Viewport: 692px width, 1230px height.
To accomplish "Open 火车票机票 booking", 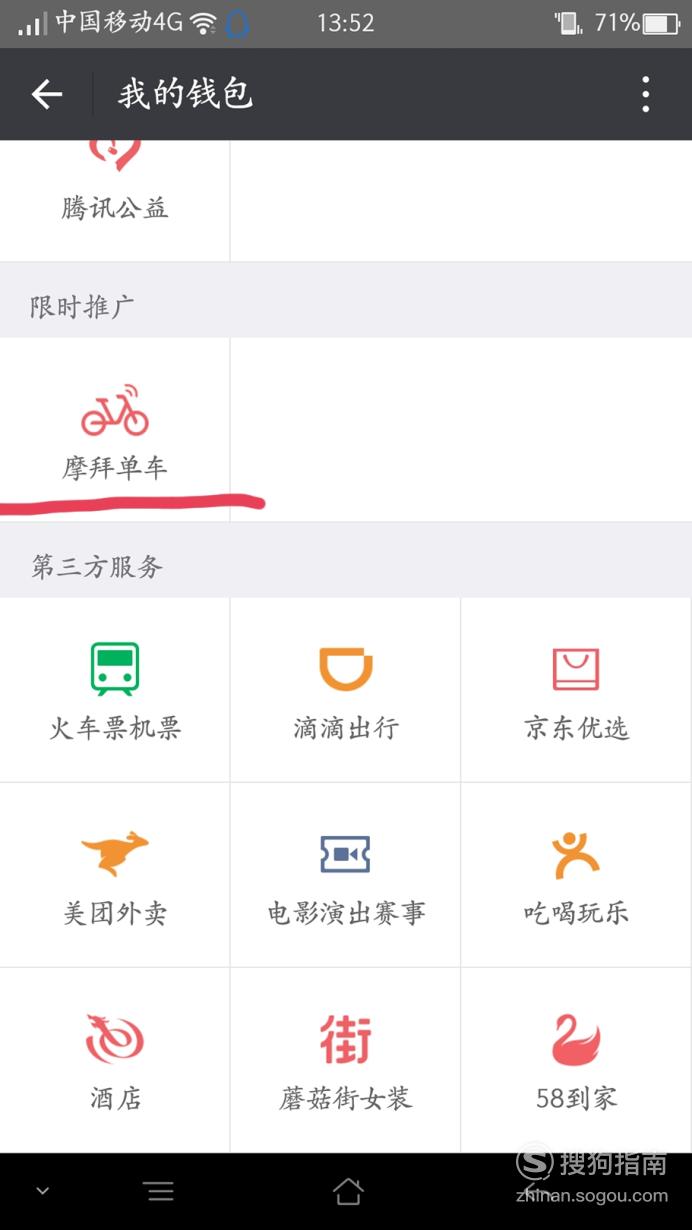I will point(115,690).
